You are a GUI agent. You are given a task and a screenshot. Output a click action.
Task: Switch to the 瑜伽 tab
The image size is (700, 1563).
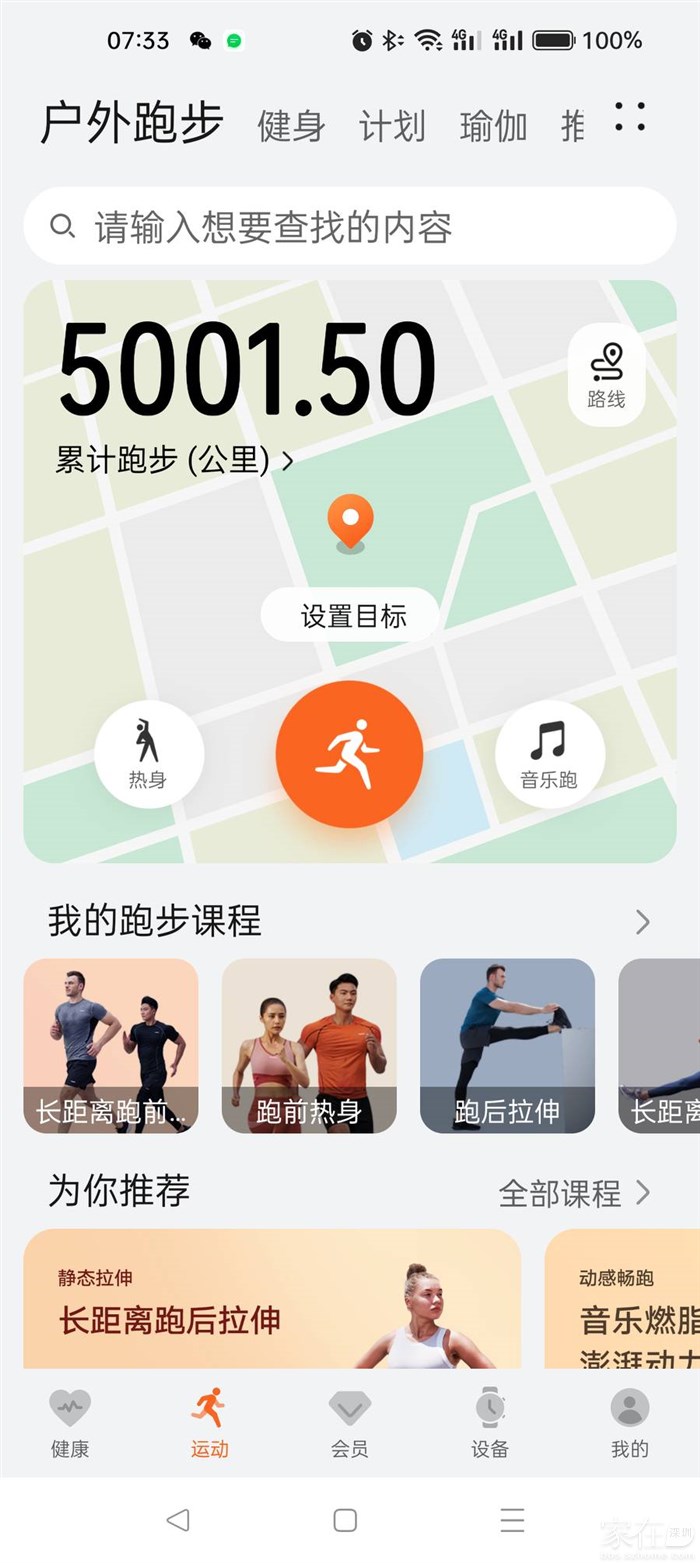tap(493, 127)
